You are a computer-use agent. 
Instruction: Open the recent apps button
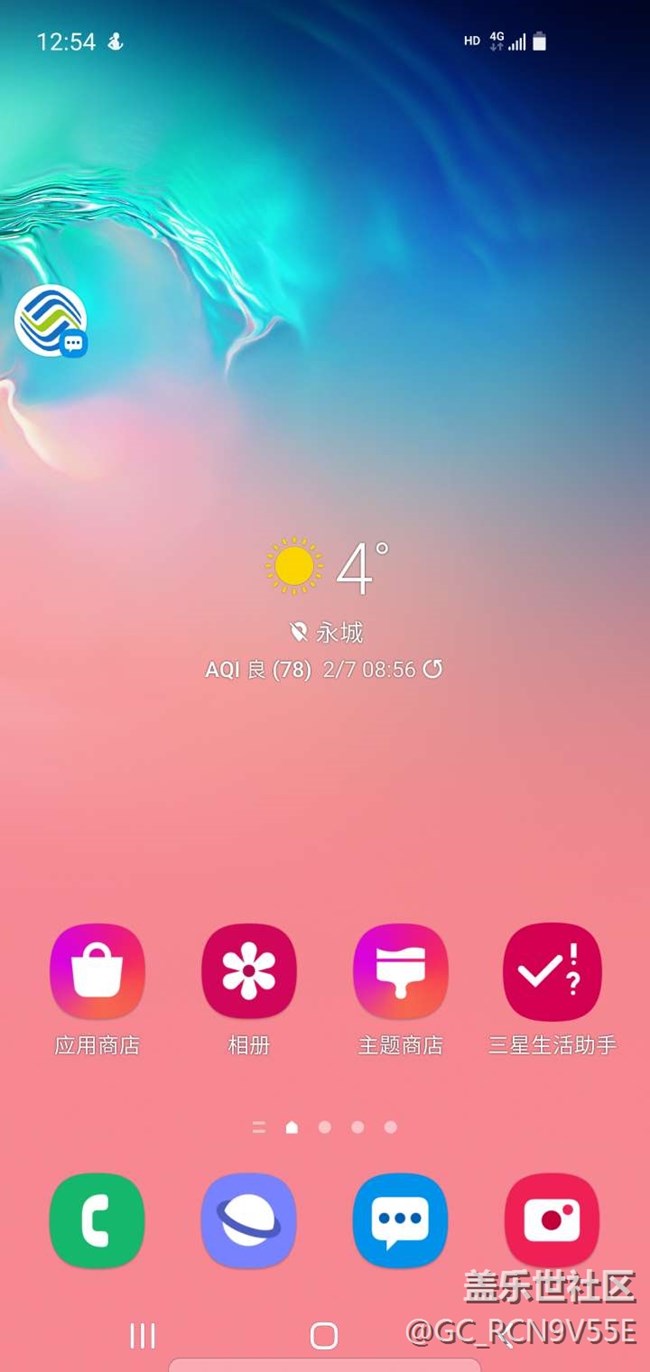tap(143, 1336)
